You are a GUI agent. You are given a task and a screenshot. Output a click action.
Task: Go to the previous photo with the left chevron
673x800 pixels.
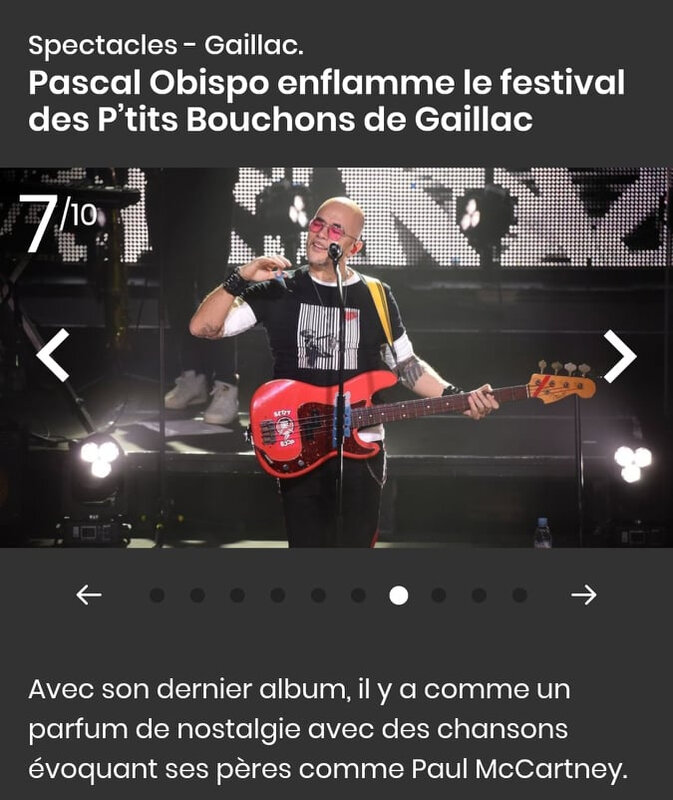tap(54, 356)
